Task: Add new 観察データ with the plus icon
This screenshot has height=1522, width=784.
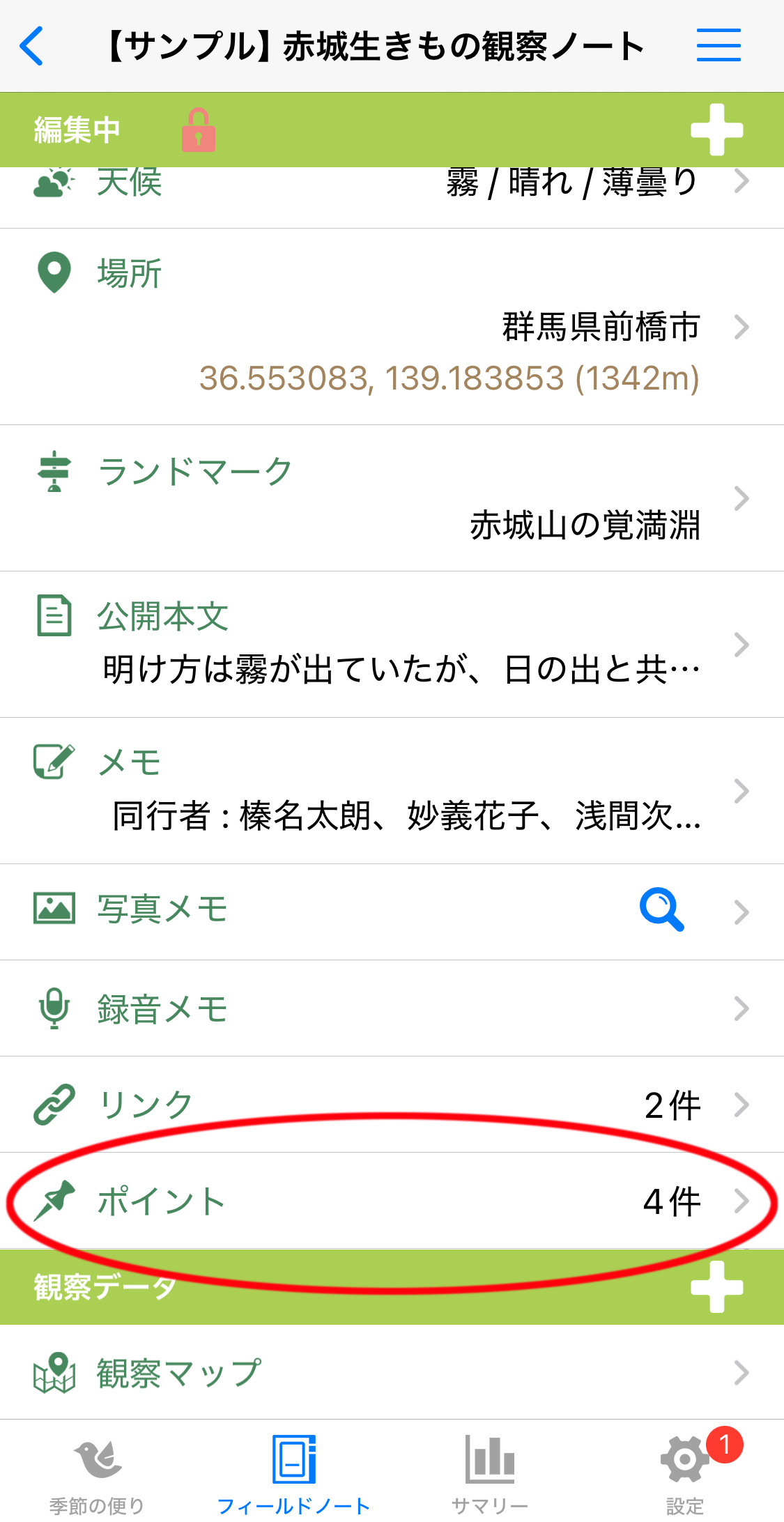Action: [716, 1286]
